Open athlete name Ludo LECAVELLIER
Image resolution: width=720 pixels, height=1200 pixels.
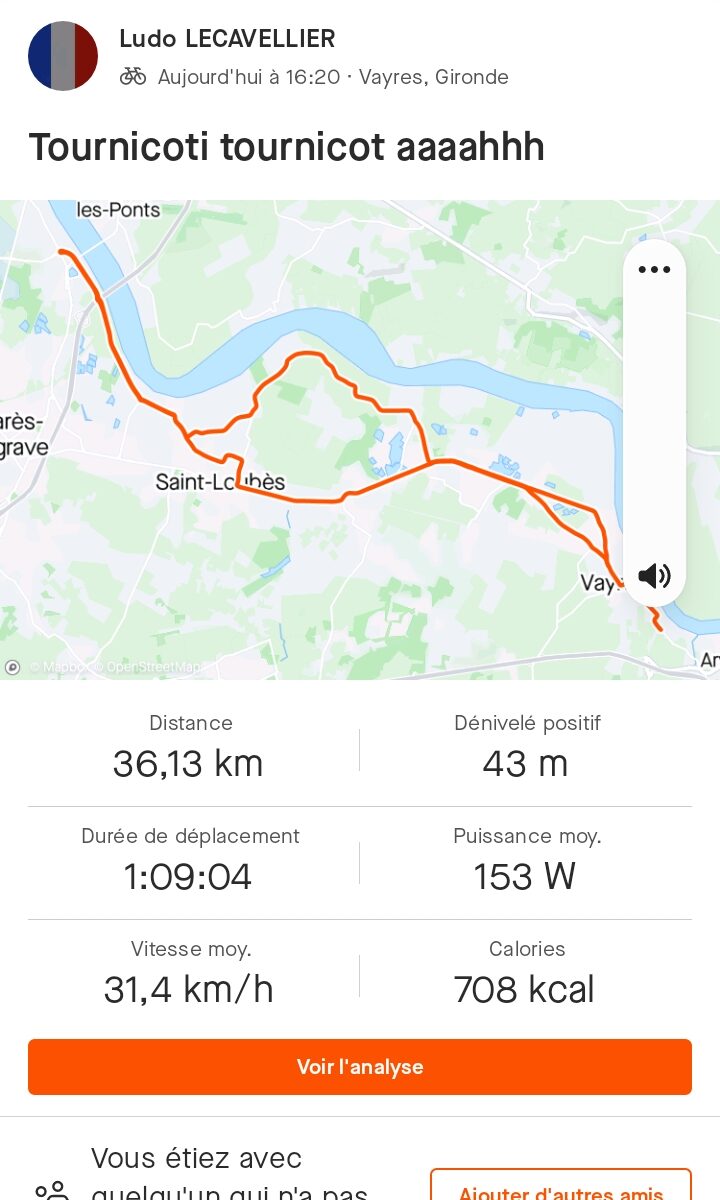click(227, 39)
